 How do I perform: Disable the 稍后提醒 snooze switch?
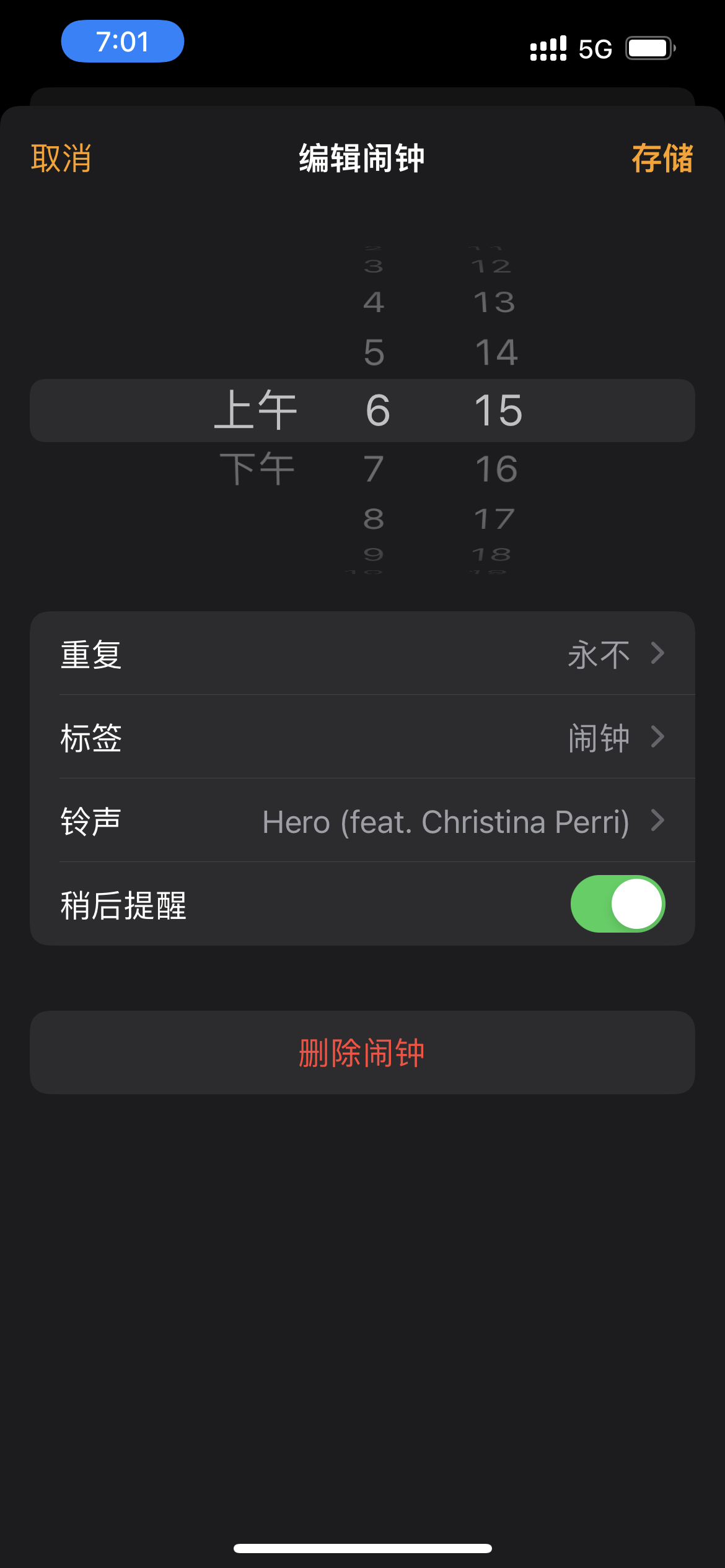click(x=617, y=904)
